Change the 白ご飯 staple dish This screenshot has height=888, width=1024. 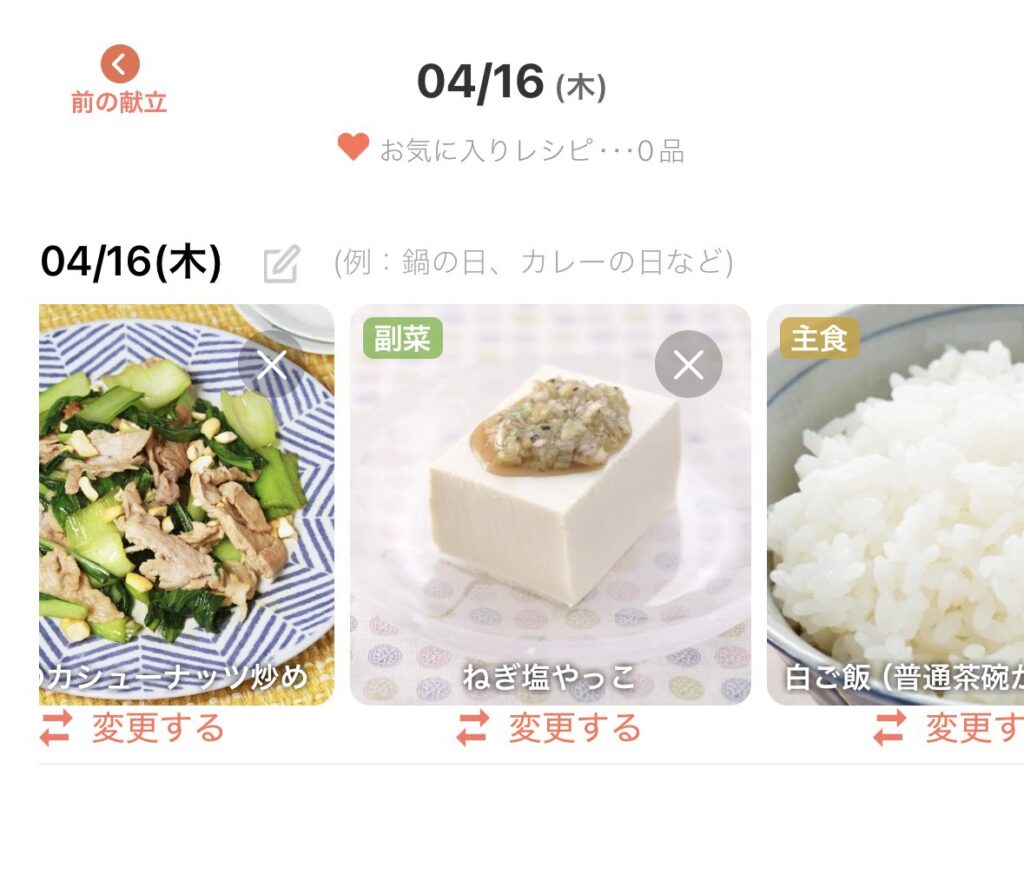coord(948,728)
